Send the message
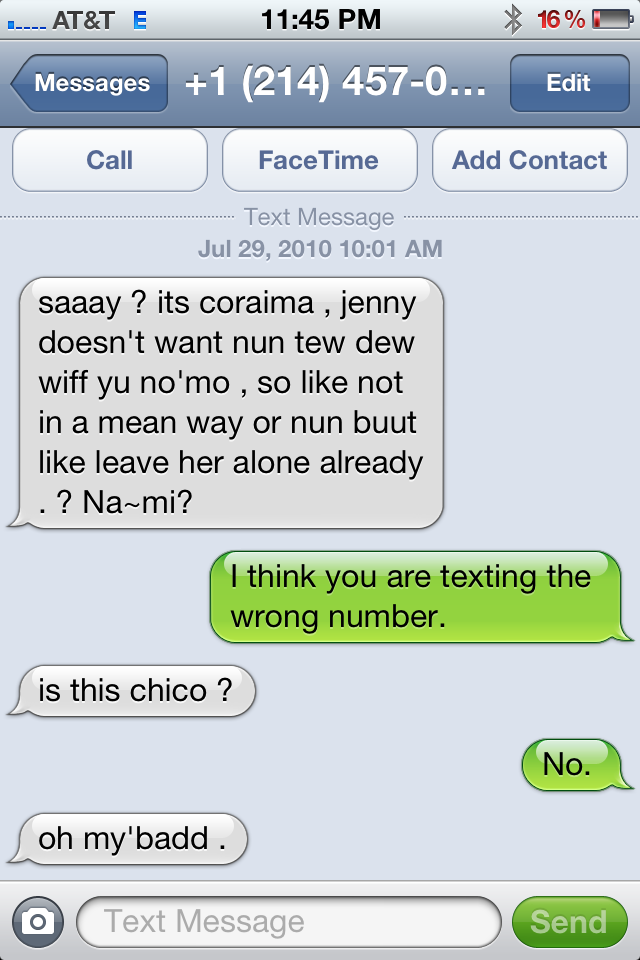 coord(568,922)
